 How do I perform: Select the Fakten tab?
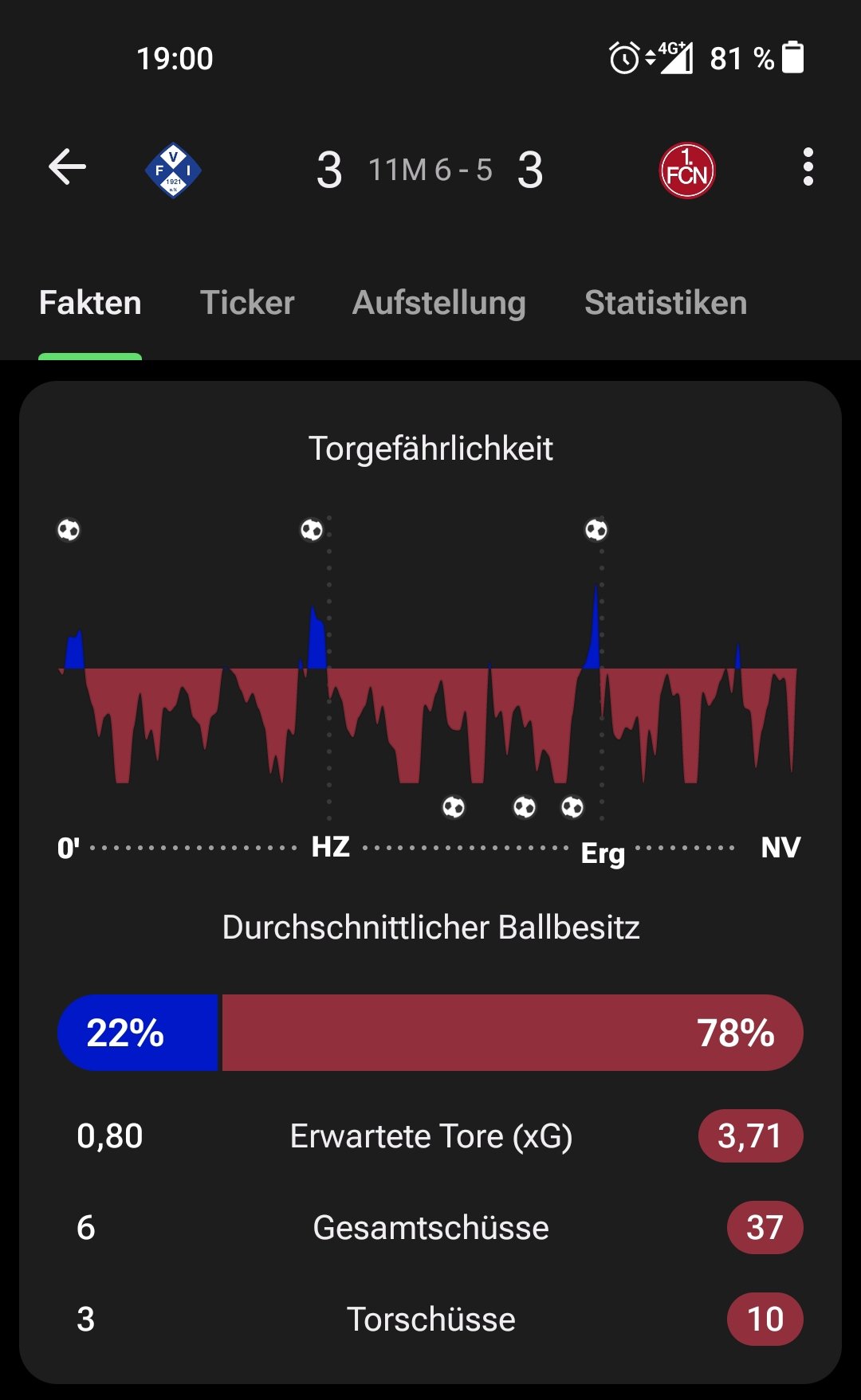[90, 303]
